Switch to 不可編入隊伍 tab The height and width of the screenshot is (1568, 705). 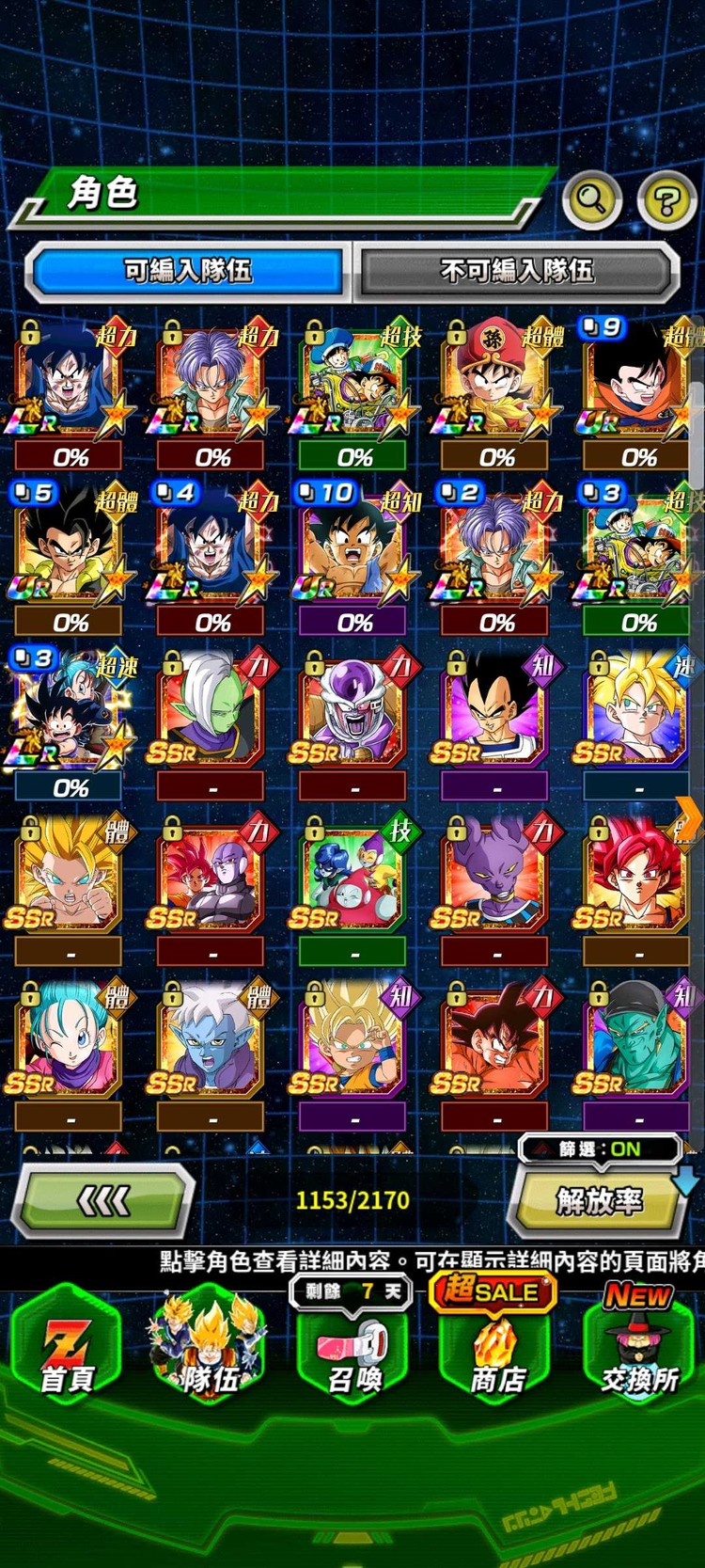pyautogui.click(x=517, y=271)
